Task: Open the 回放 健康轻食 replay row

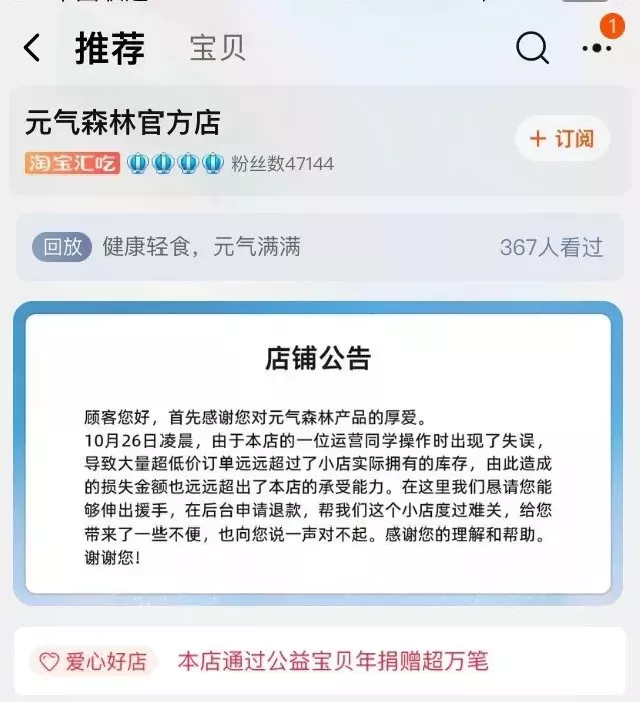Action: coord(318,247)
